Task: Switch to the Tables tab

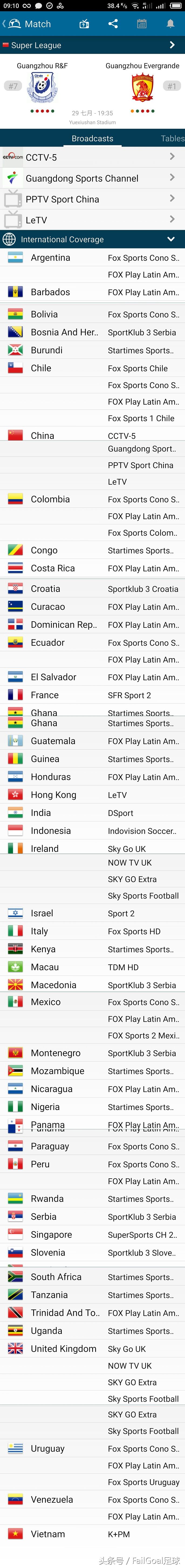Action: point(172,138)
